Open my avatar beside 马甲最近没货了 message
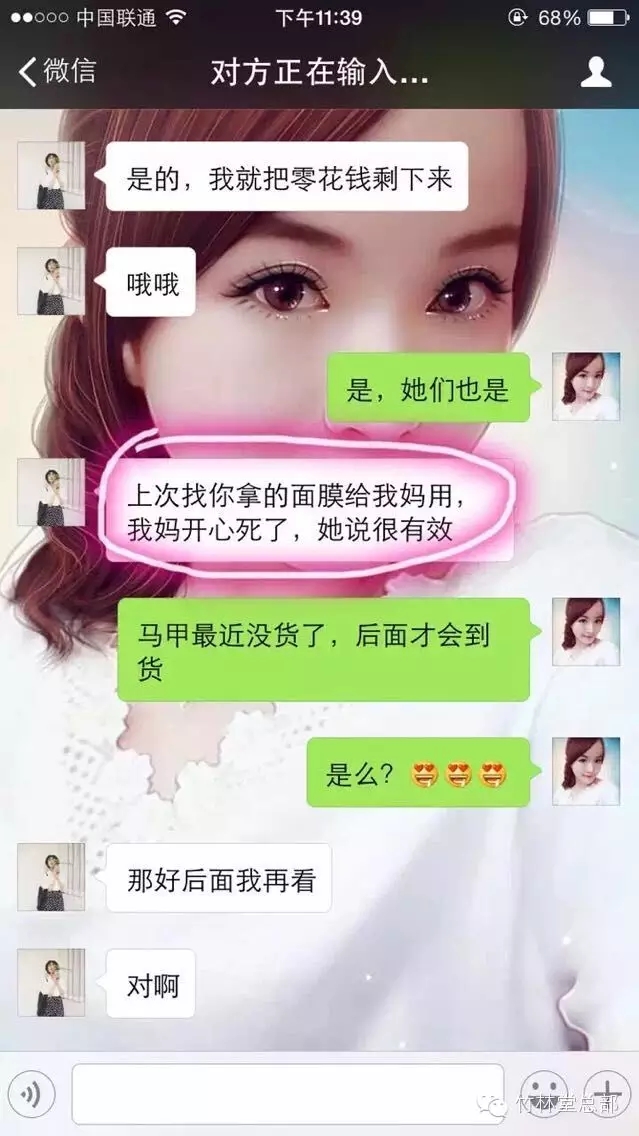 click(x=587, y=632)
